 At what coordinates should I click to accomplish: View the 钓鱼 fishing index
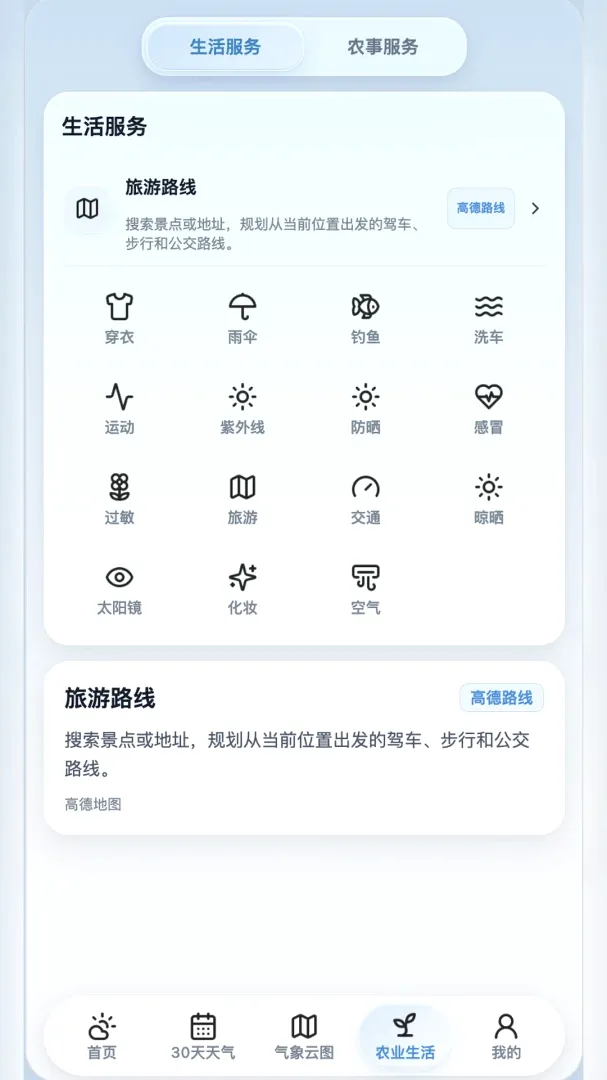point(365,319)
